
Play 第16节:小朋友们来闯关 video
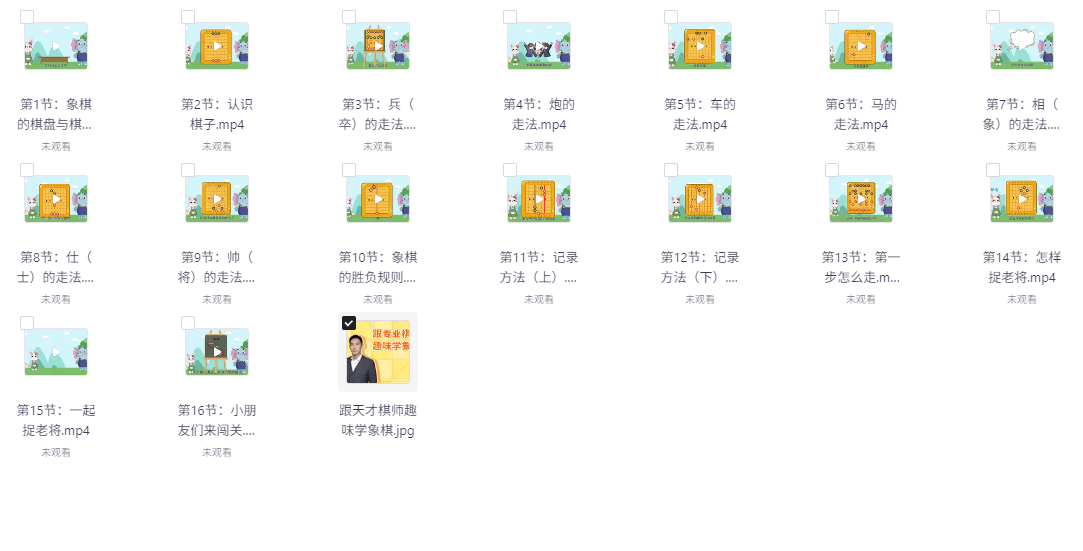[x=217, y=352]
